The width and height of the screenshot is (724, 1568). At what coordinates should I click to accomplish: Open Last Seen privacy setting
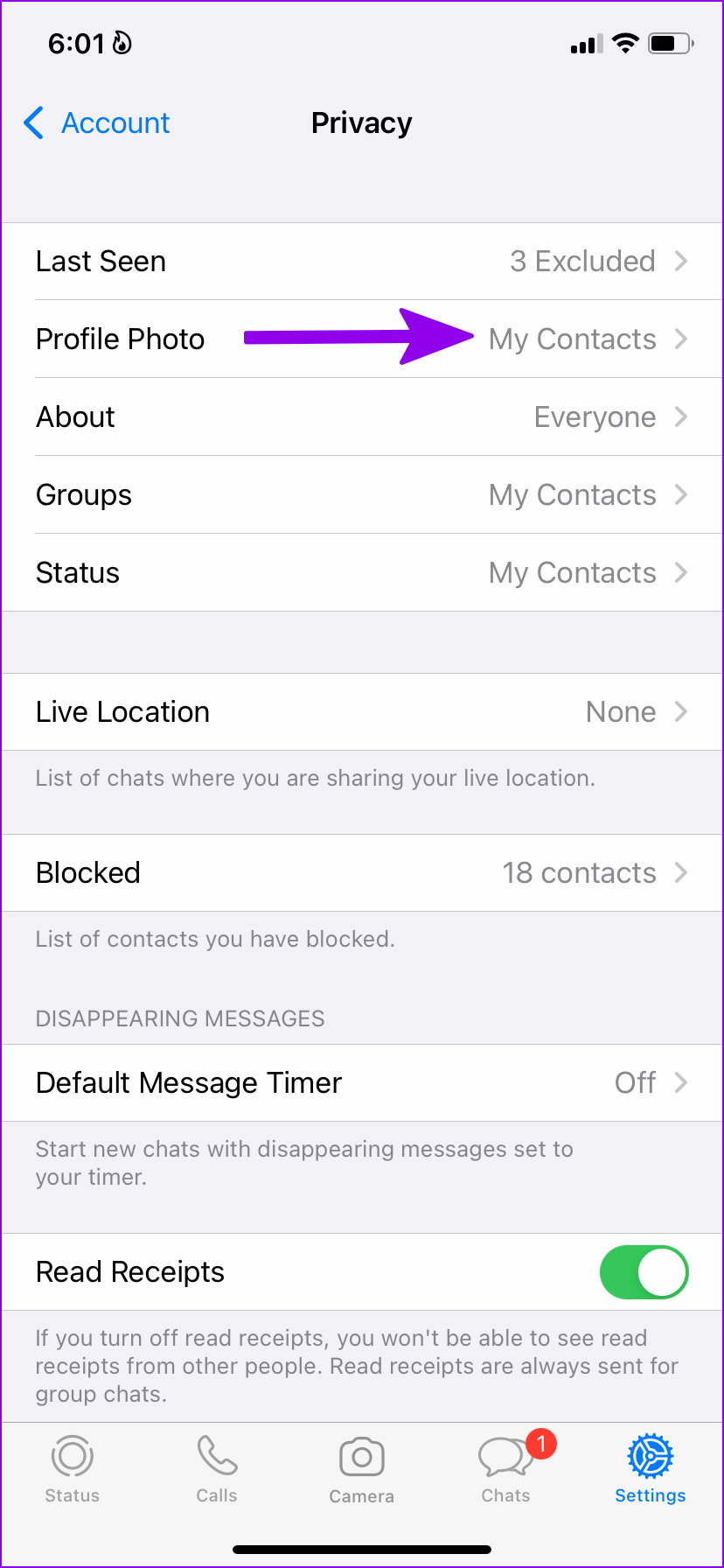click(362, 262)
